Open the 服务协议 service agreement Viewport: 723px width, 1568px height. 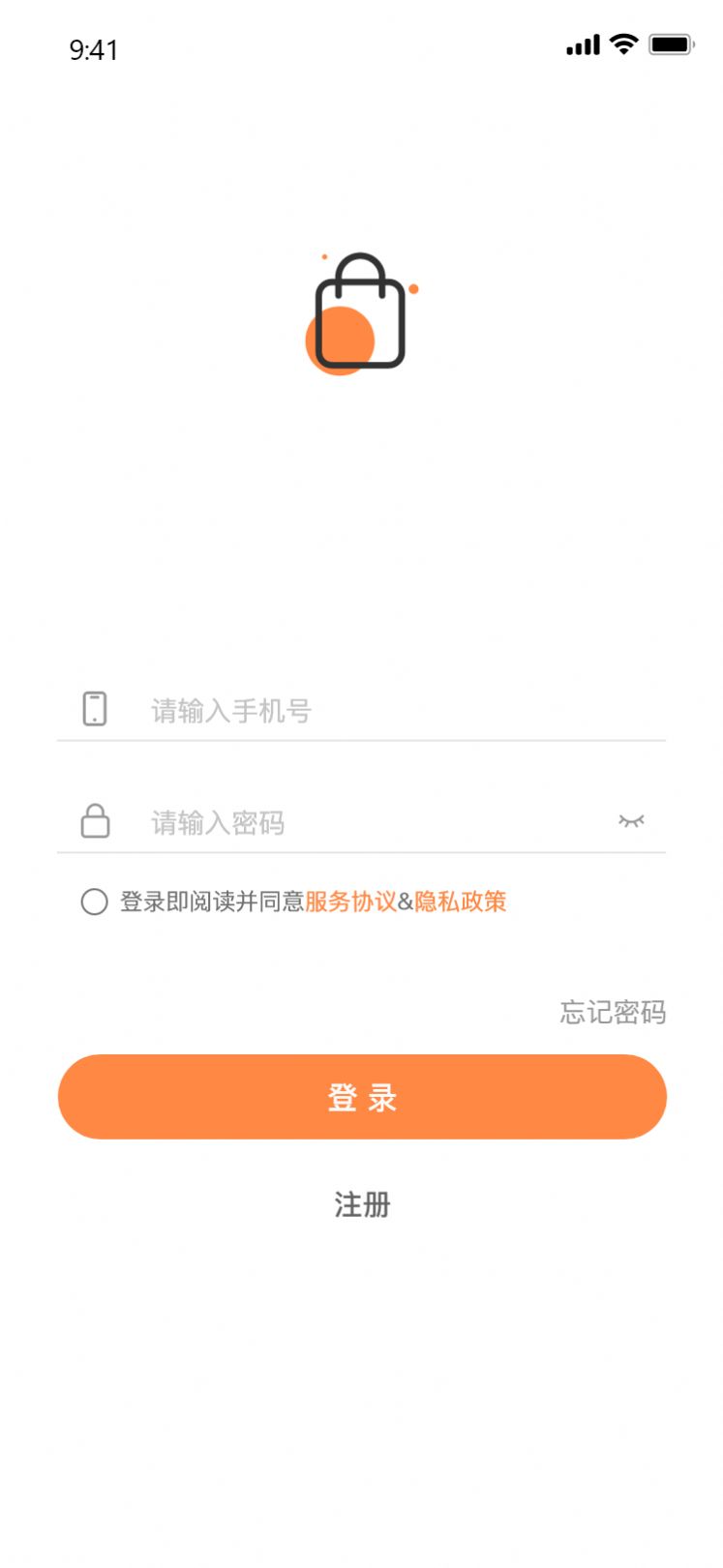(352, 902)
